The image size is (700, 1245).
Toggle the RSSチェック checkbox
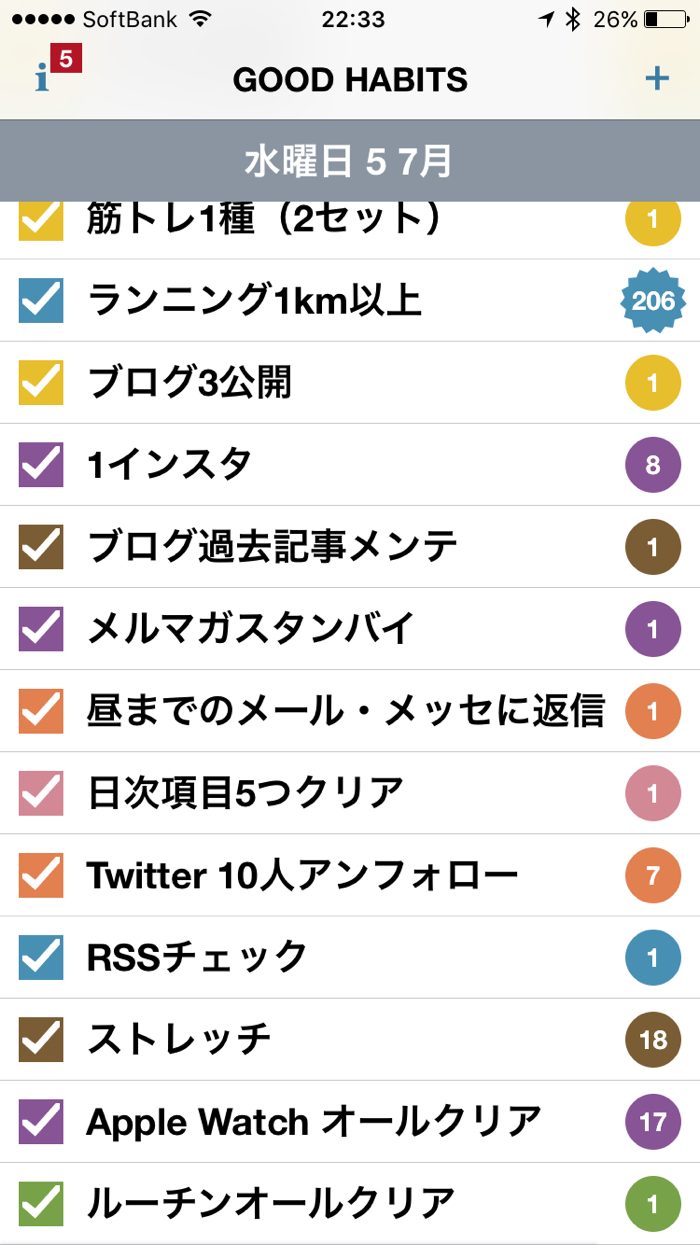tap(41, 957)
